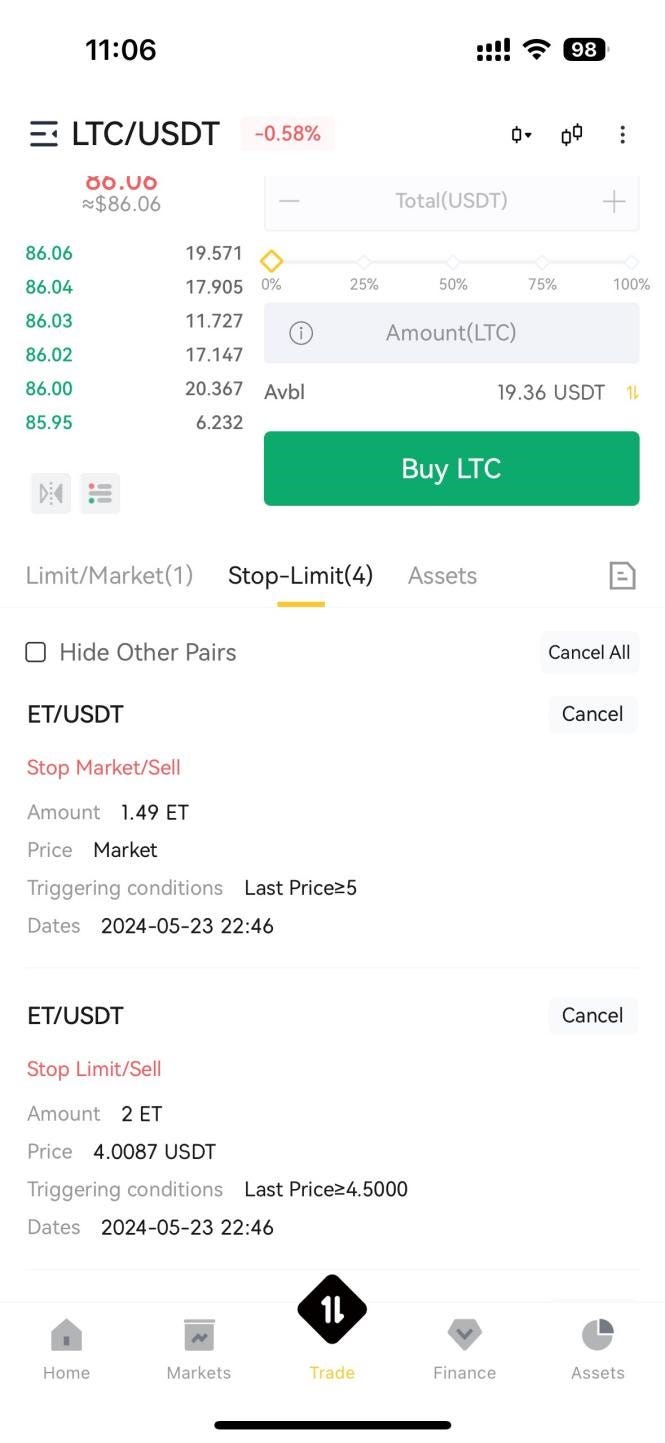Go to the Markets tab
This screenshot has height=1443, width=665.
click(199, 1349)
